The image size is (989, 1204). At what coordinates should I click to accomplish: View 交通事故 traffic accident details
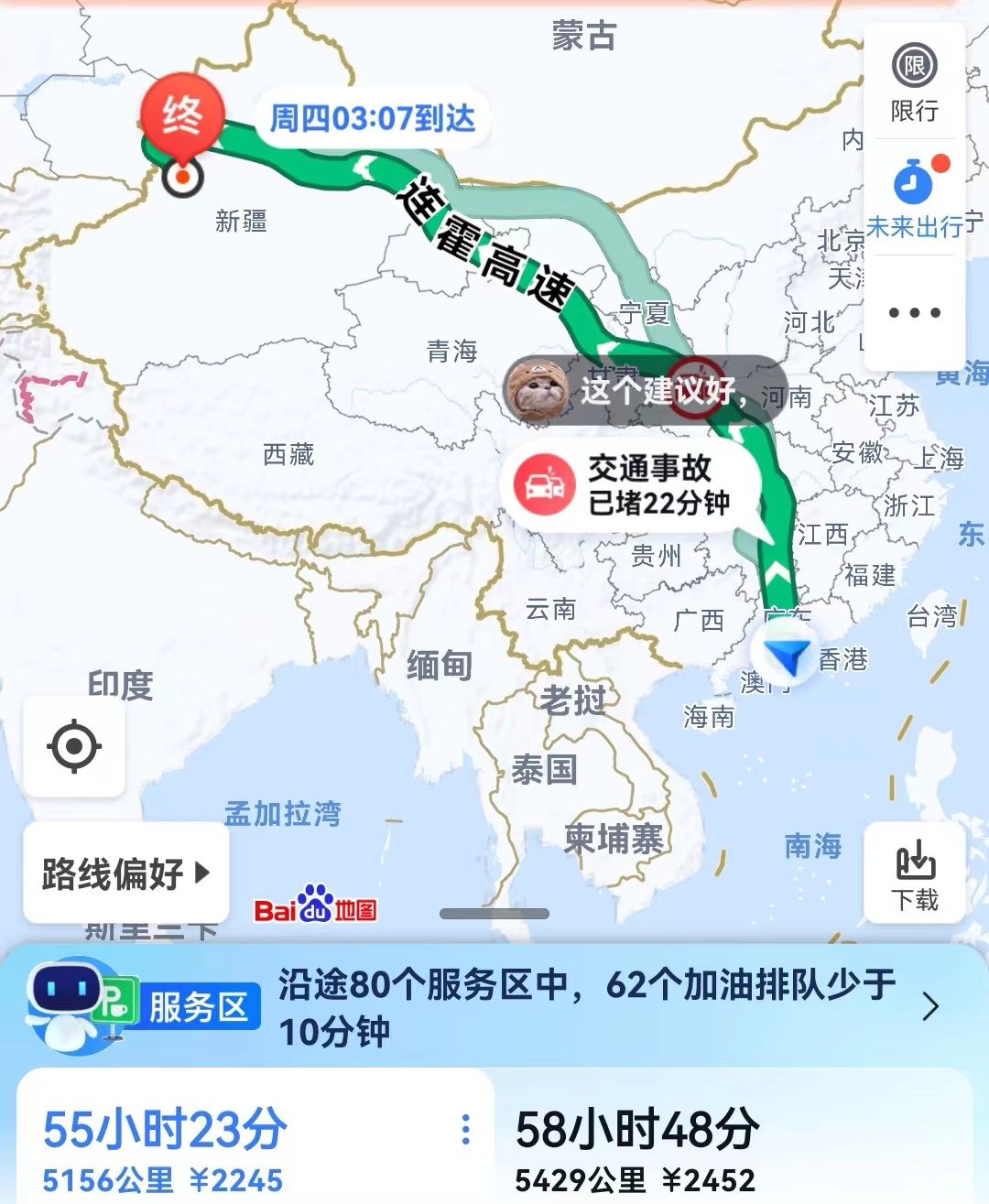click(x=632, y=485)
